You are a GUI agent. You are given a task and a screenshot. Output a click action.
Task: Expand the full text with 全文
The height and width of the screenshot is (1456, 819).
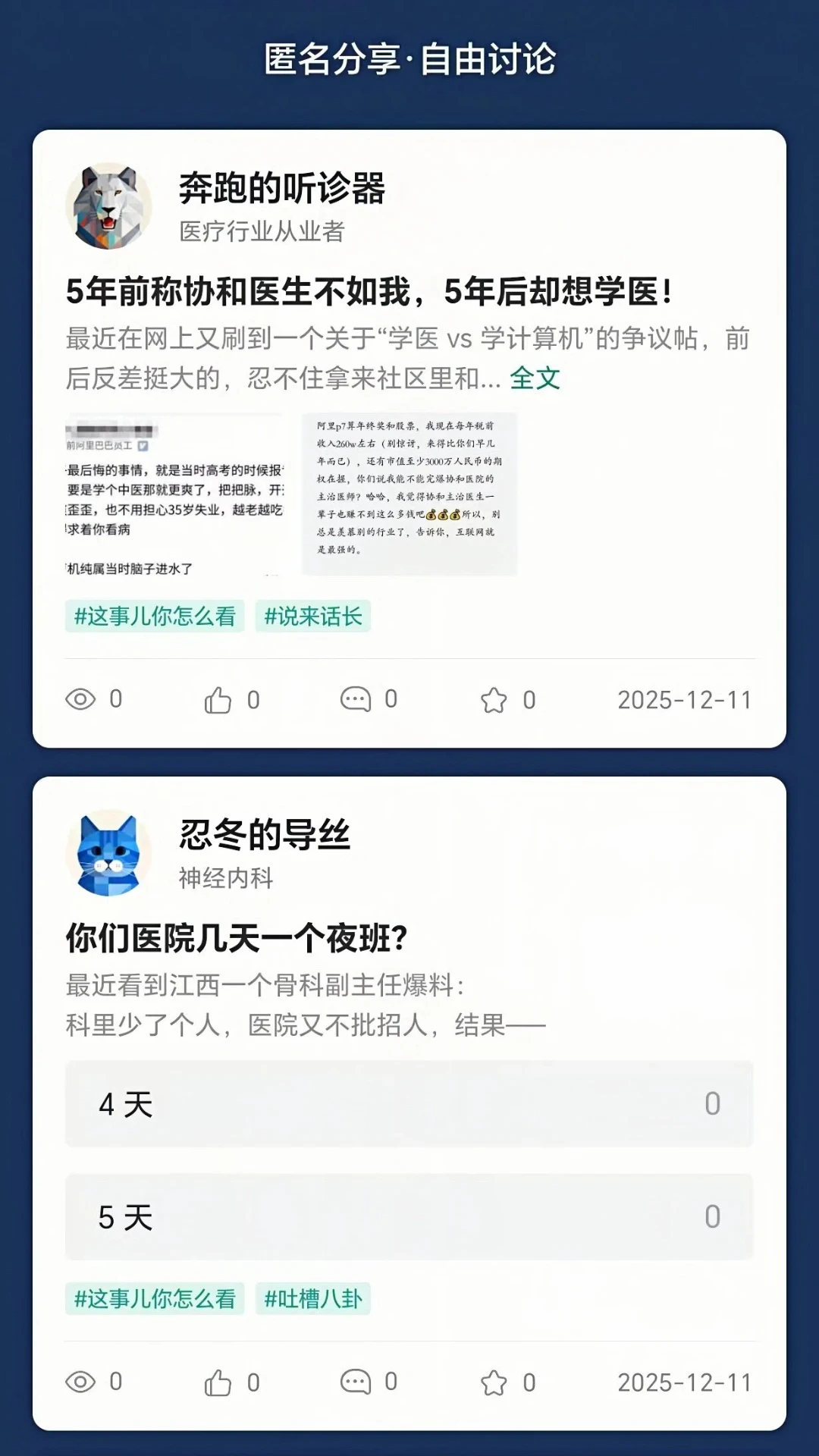[x=536, y=379]
